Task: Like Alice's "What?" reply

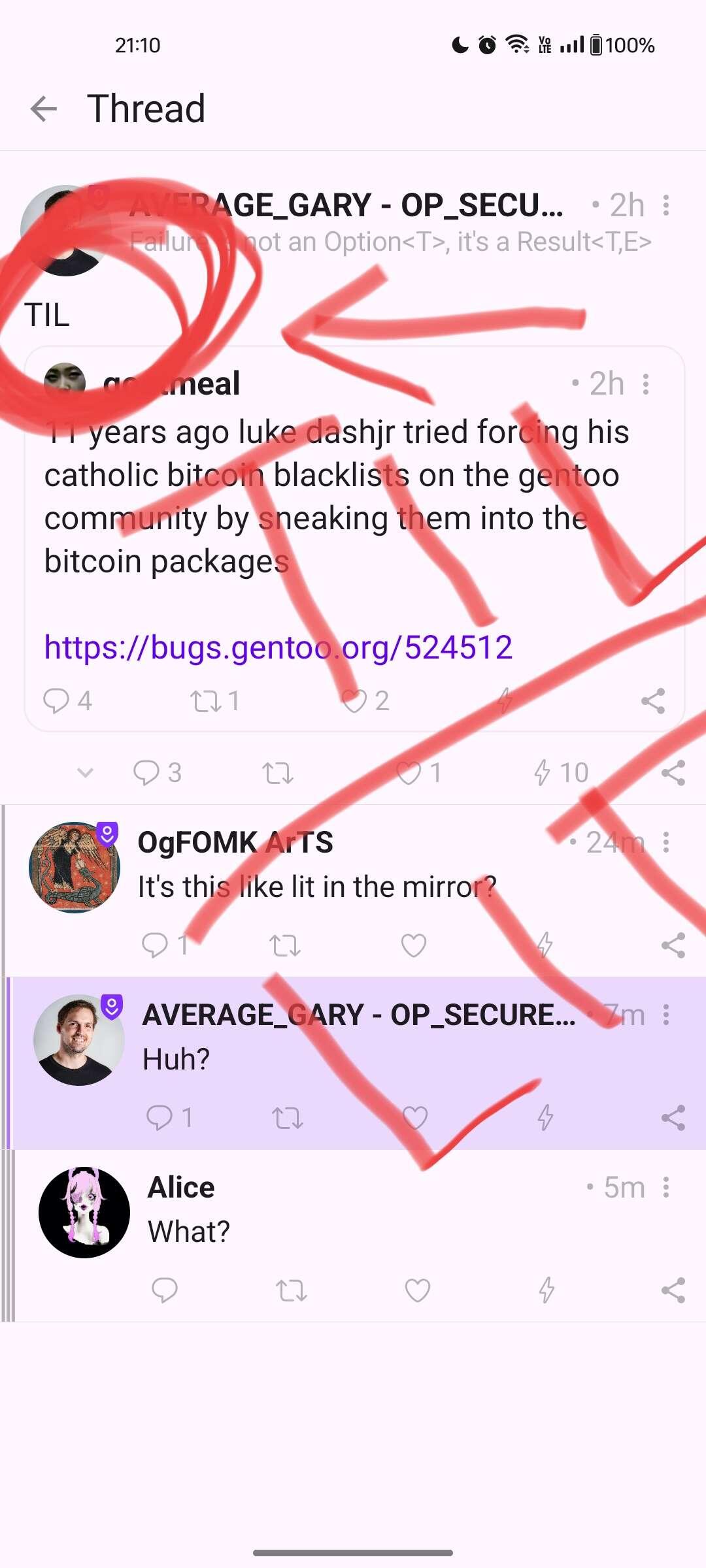Action: coord(417,1290)
